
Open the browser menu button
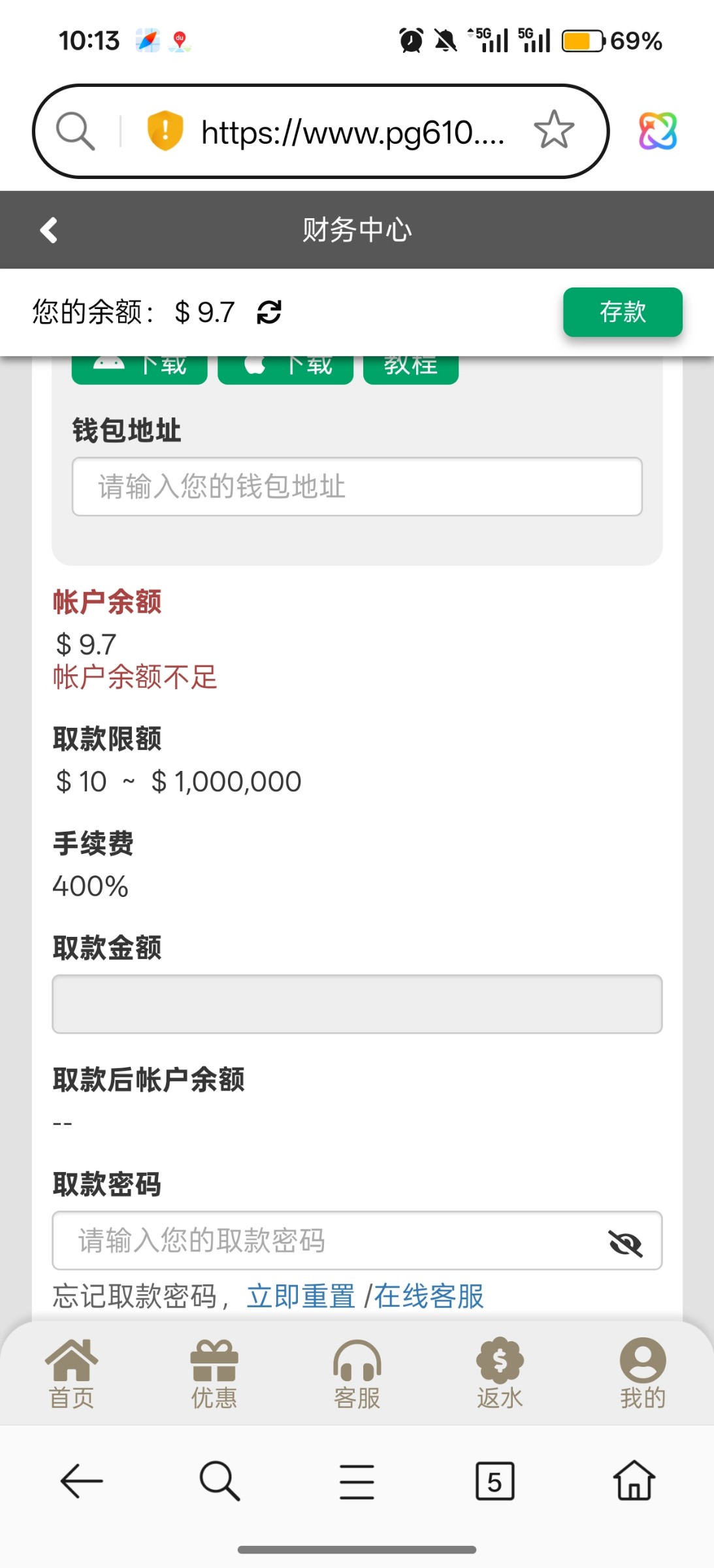(x=357, y=1482)
